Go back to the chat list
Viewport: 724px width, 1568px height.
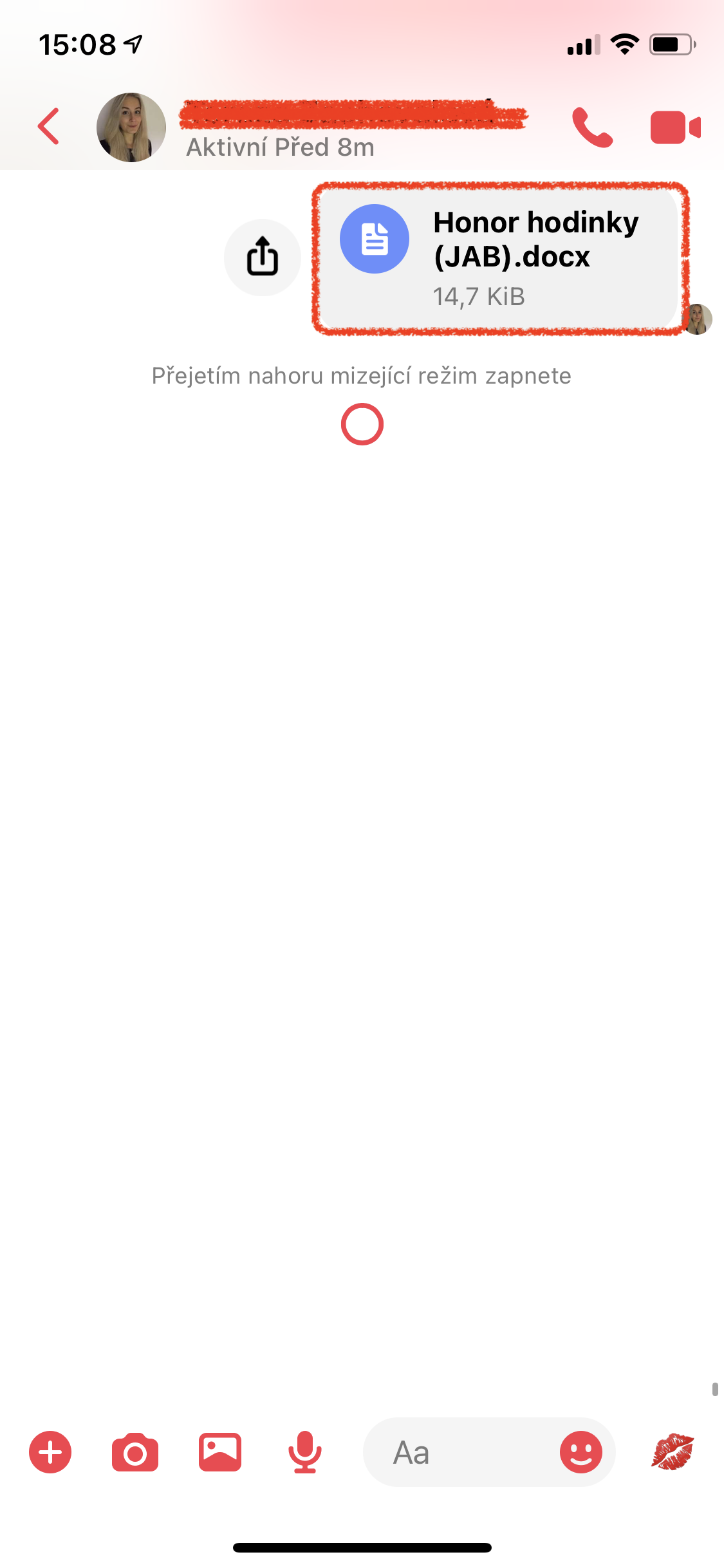[x=49, y=127]
